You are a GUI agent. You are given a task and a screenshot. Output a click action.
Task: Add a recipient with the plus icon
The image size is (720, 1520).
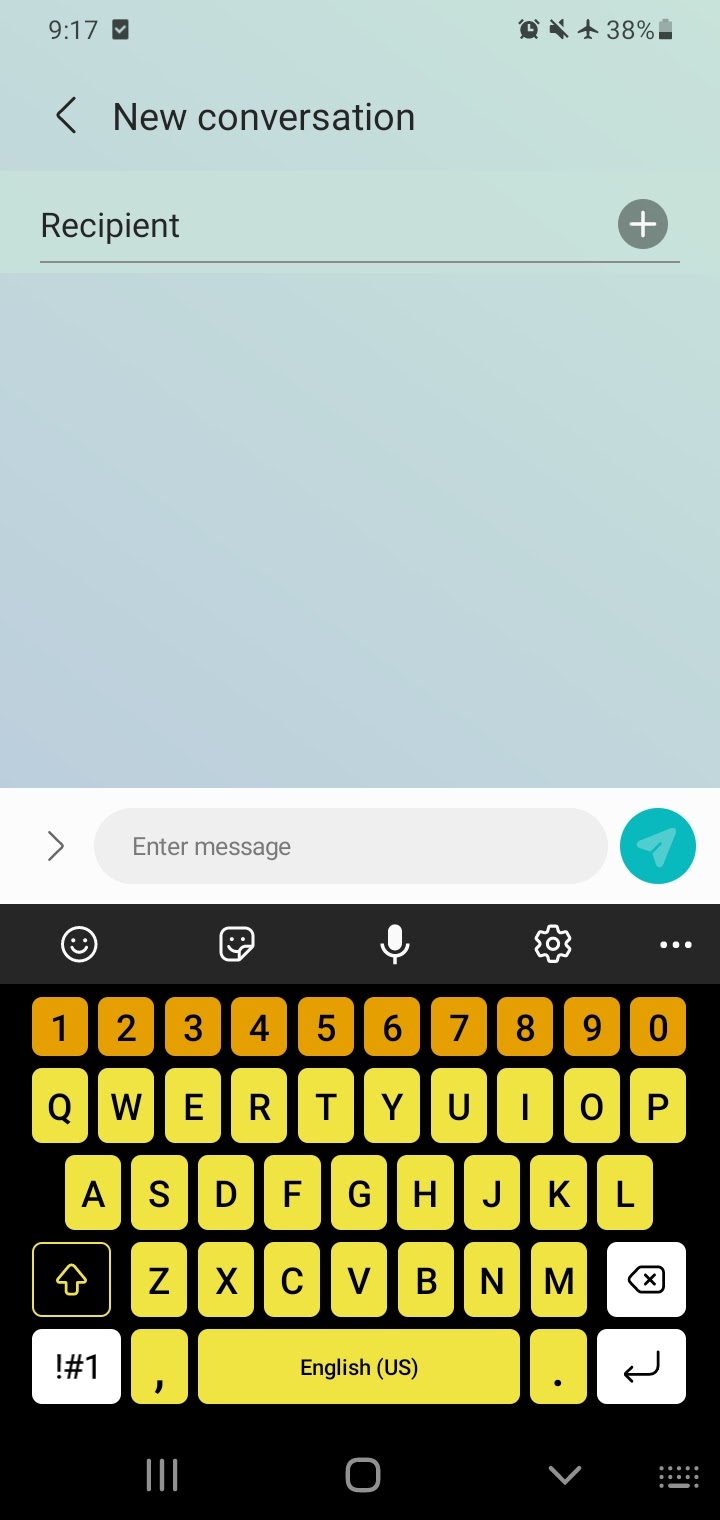[x=643, y=224]
